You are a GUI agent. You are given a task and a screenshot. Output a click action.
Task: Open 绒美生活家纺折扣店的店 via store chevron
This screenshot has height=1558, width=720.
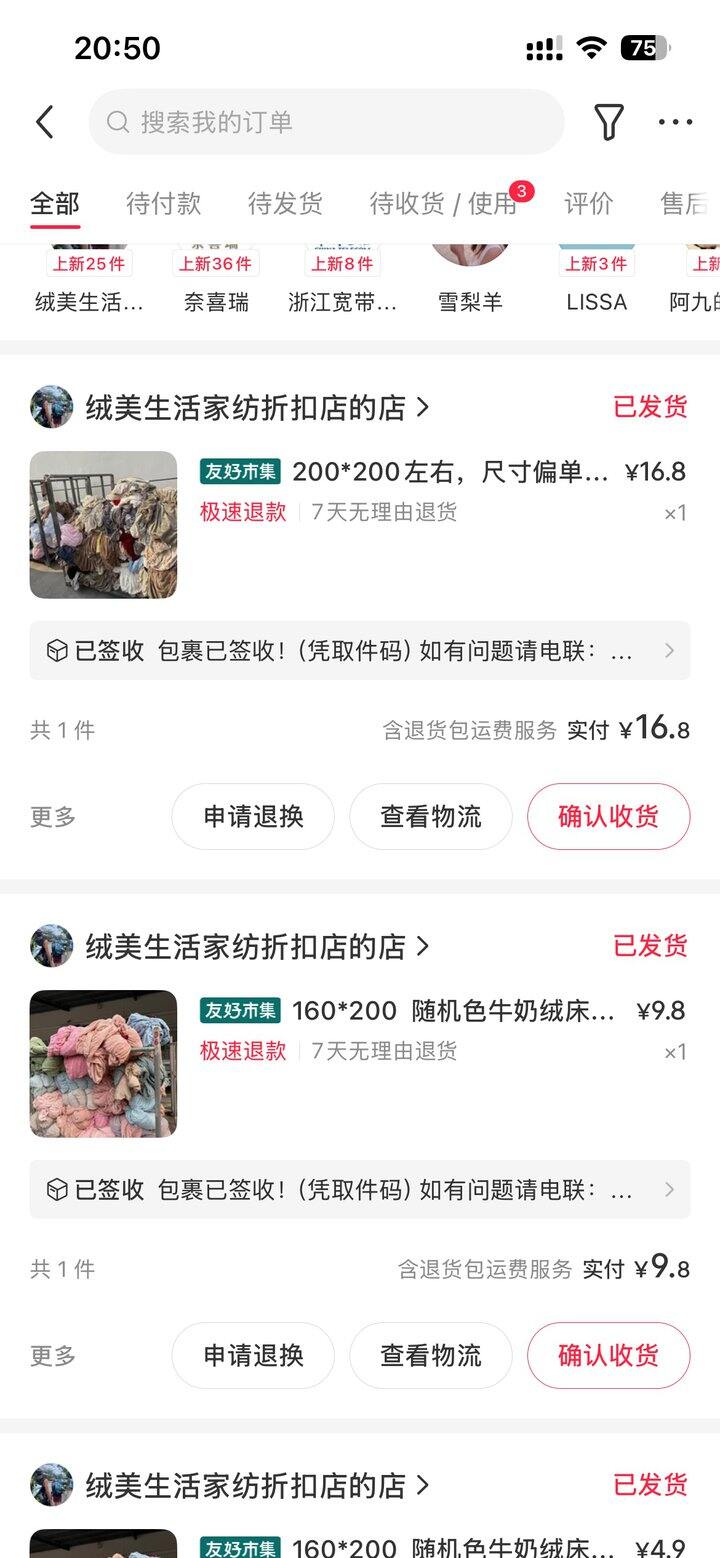pyautogui.click(x=423, y=407)
